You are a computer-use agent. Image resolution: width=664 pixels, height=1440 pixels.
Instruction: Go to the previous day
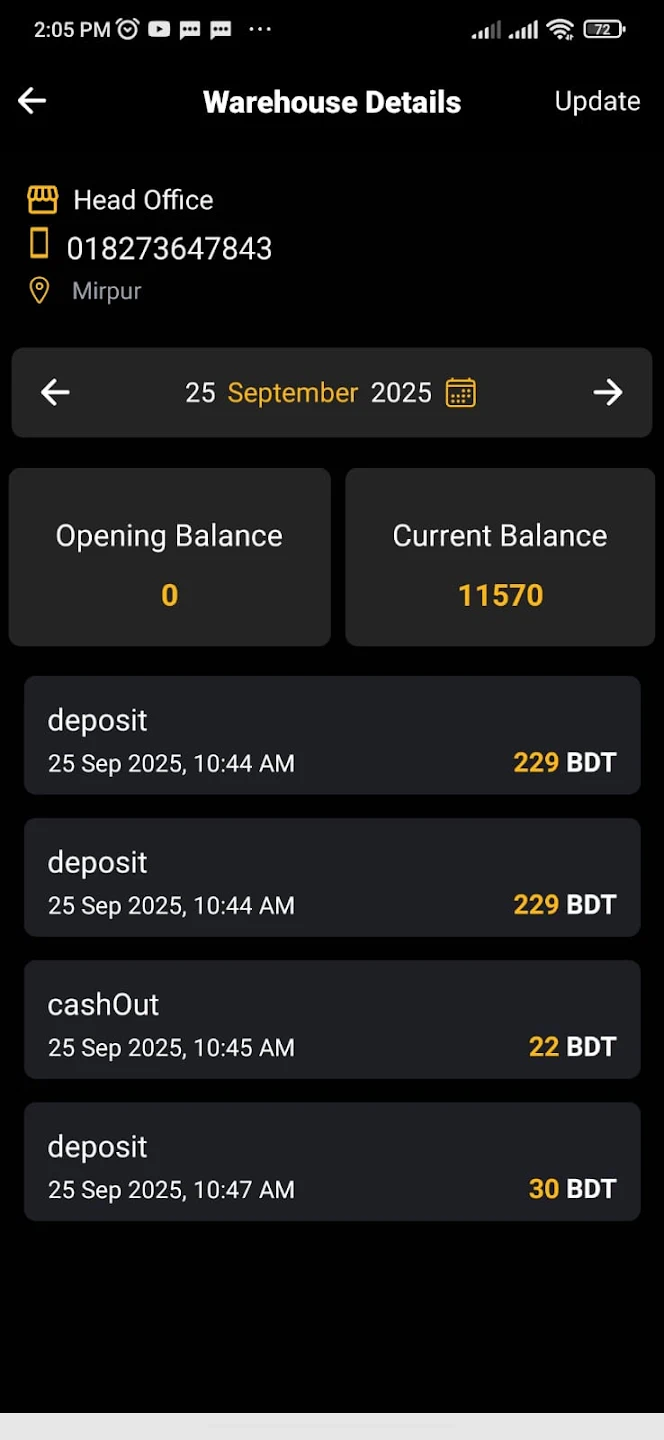(55, 392)
